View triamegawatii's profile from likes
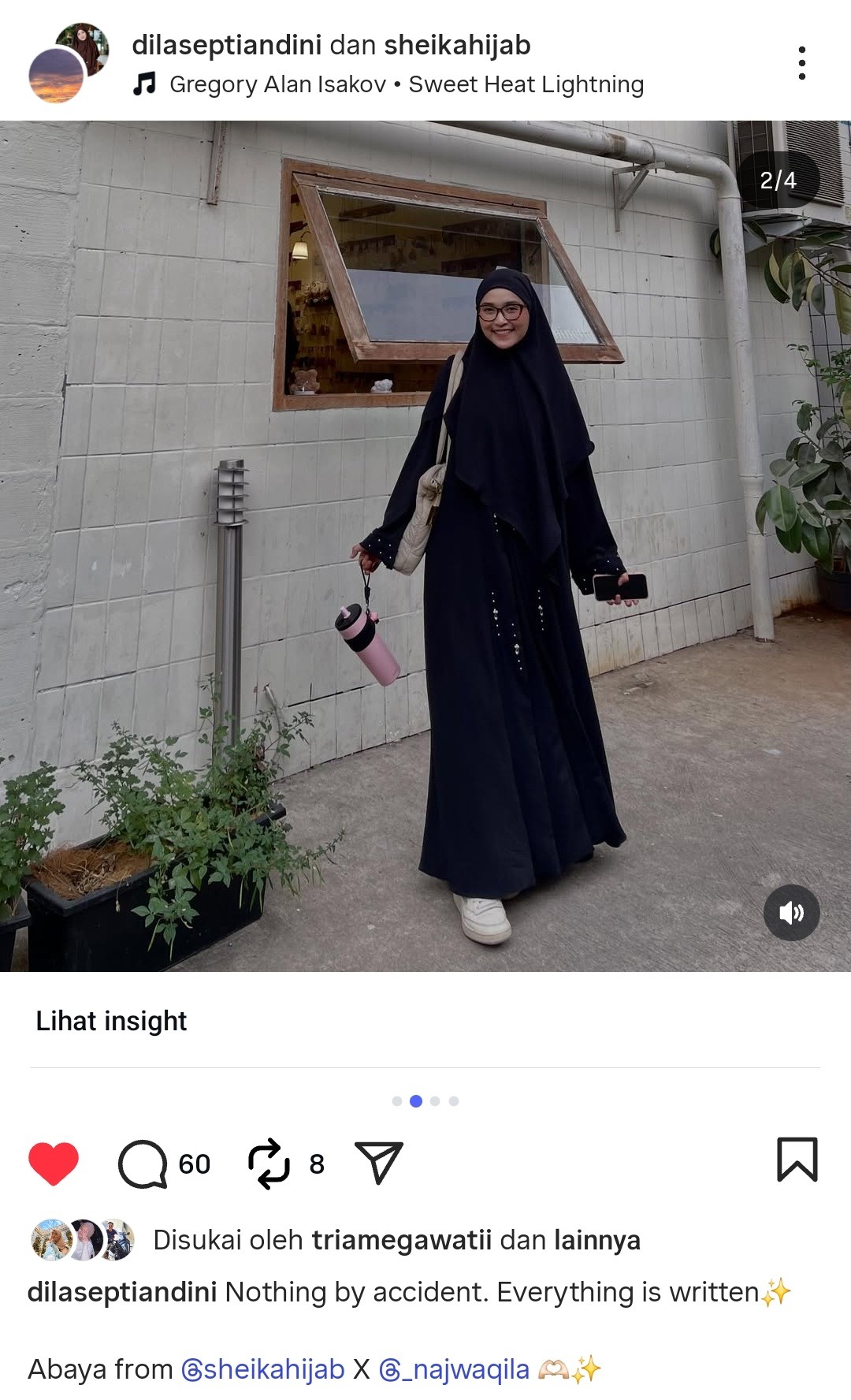Screen dimensions: 851x1400 (401, 1240)
